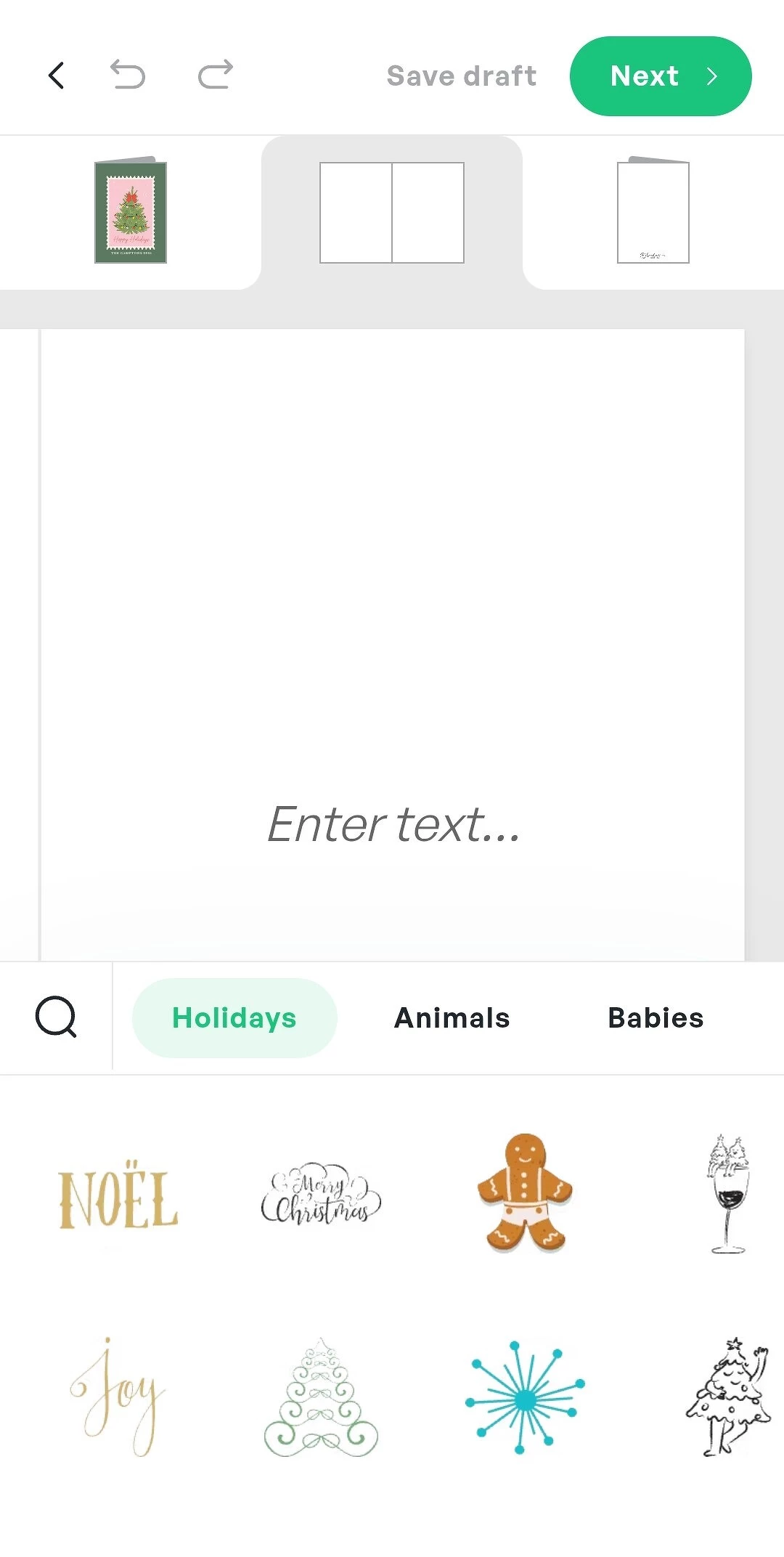
Task: Tap the Enter text placeholder
Action: point(393,825)
